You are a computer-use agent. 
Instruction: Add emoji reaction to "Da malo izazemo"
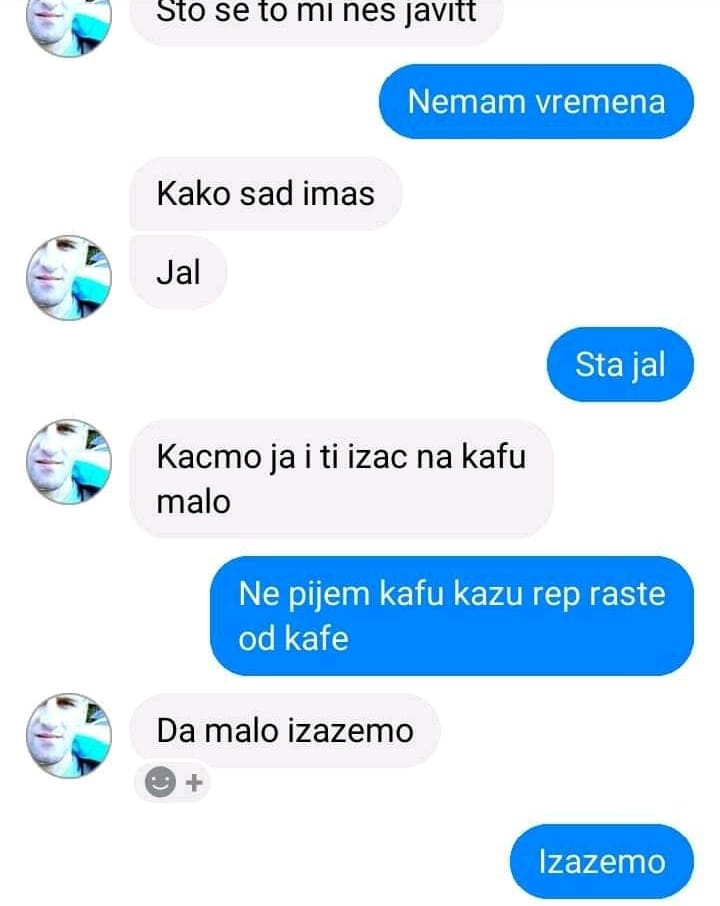click(x=173, y=782)
